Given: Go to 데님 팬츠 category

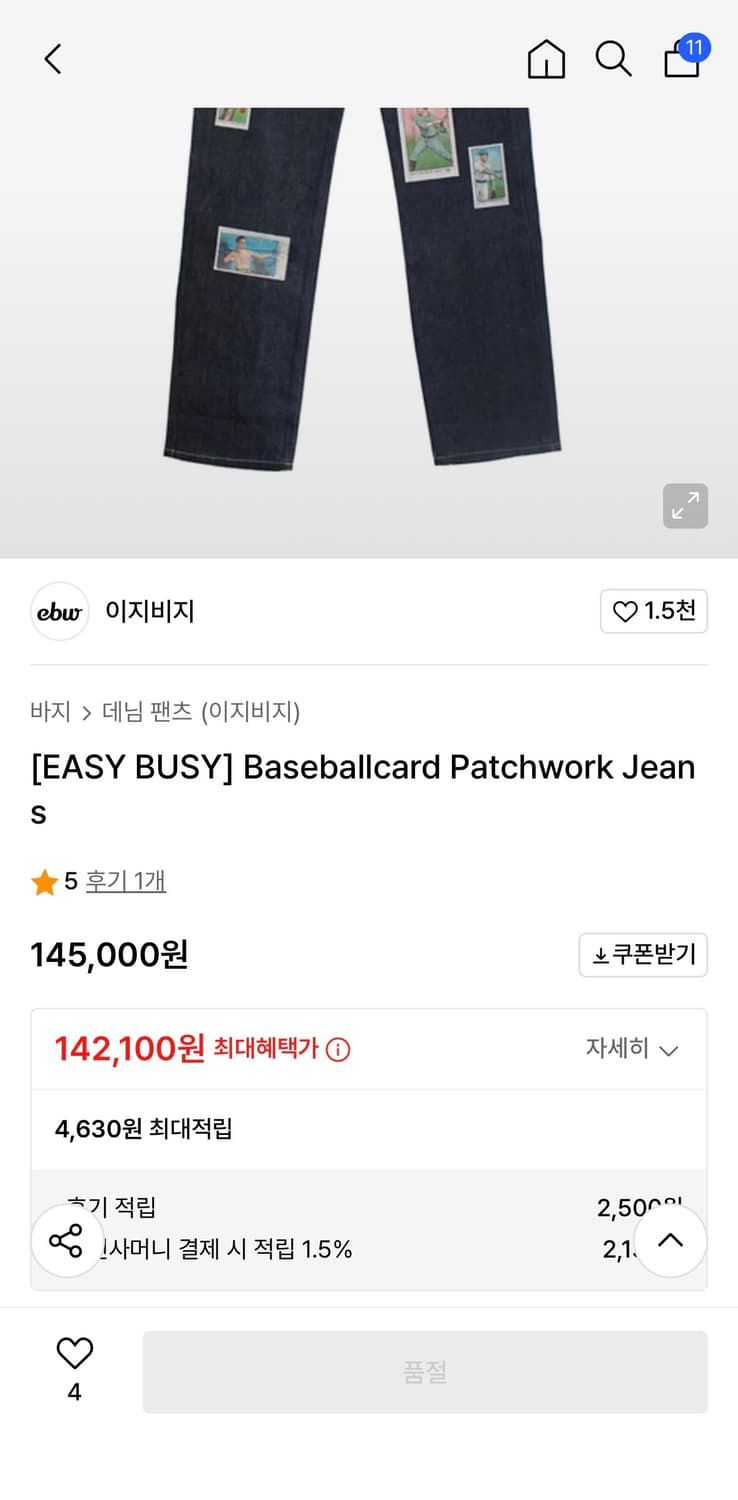Looking at the screenshot, I should [x=145, y=712].
